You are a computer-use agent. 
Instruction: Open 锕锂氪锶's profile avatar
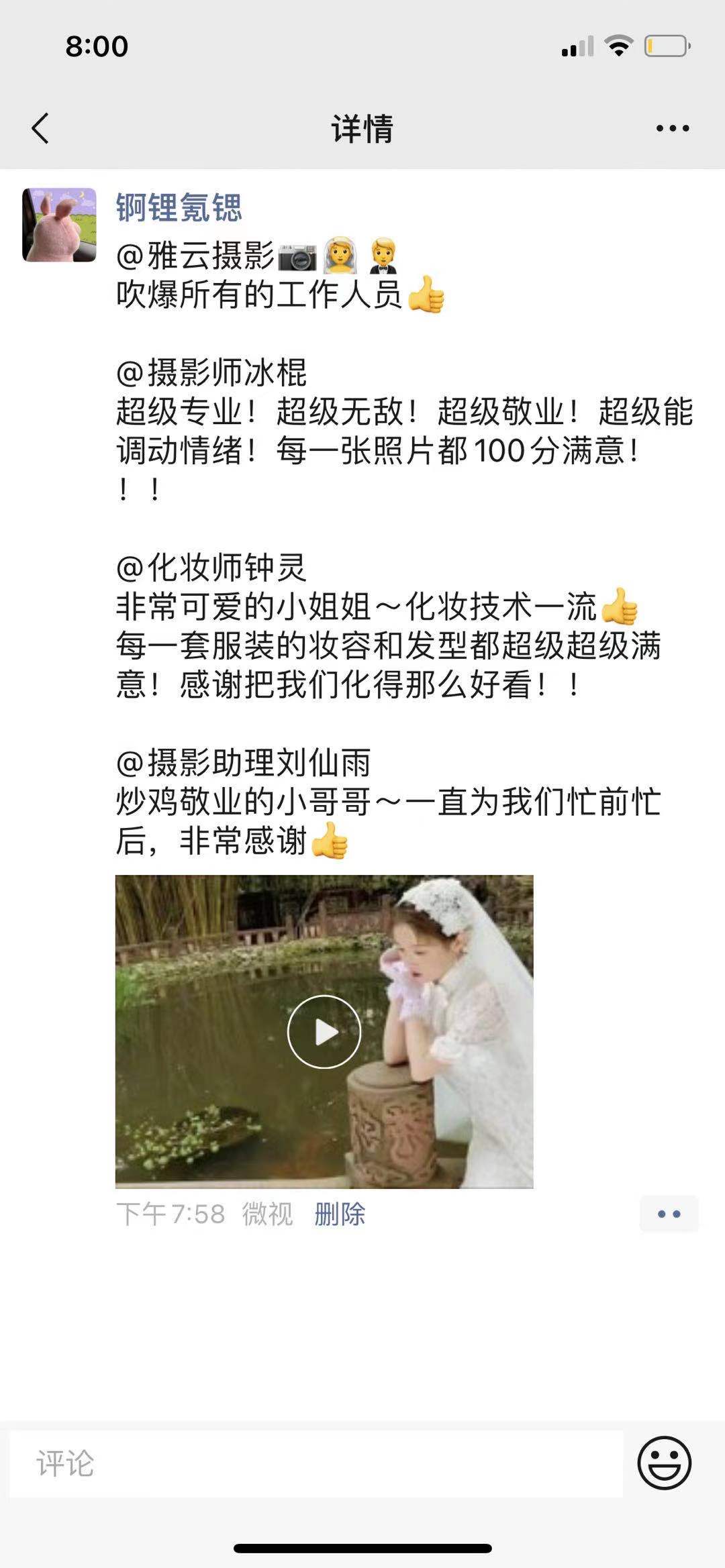pos(60,225)
